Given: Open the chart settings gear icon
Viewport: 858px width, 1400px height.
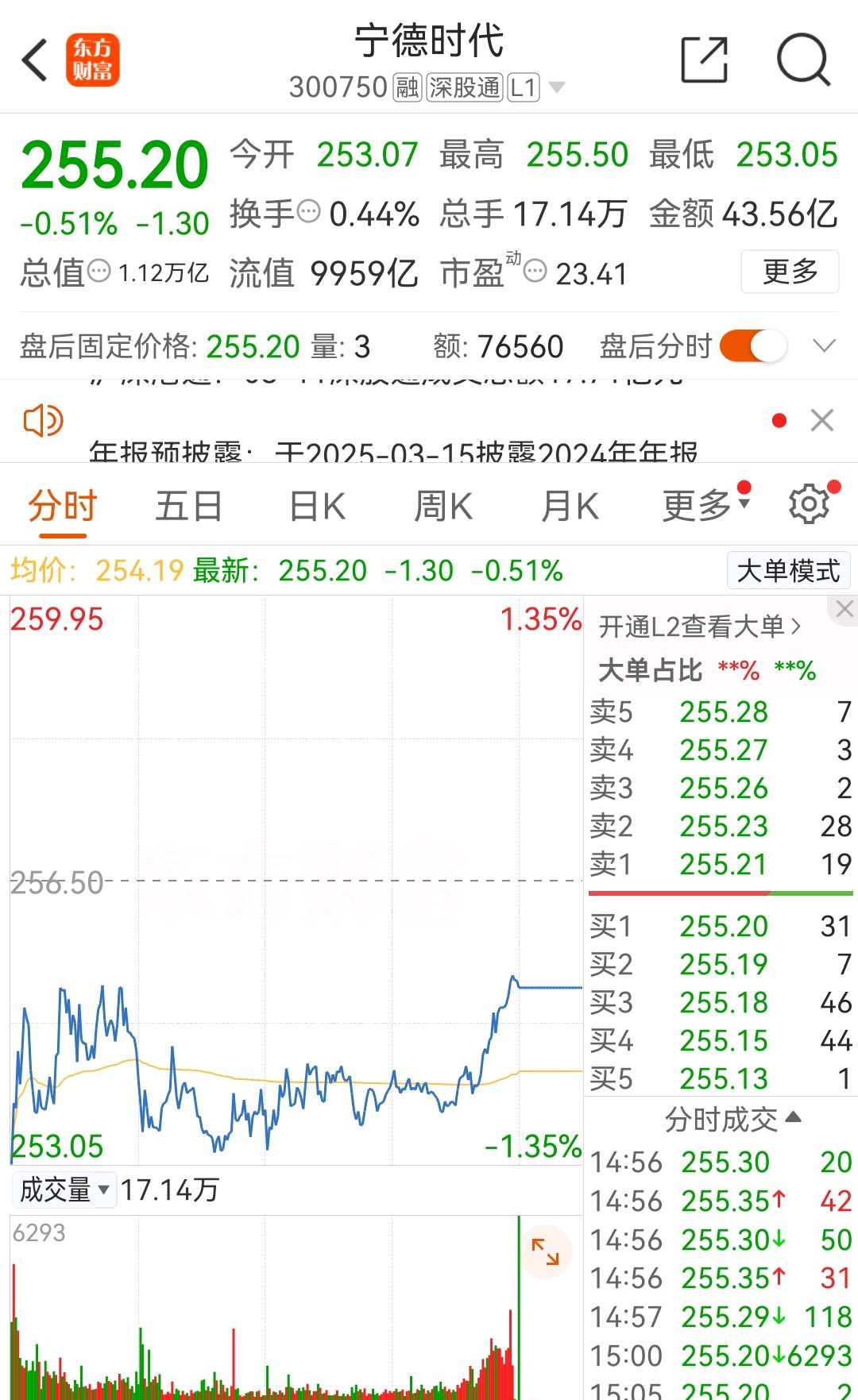Looking at the screenshot, I should (809, 504).
